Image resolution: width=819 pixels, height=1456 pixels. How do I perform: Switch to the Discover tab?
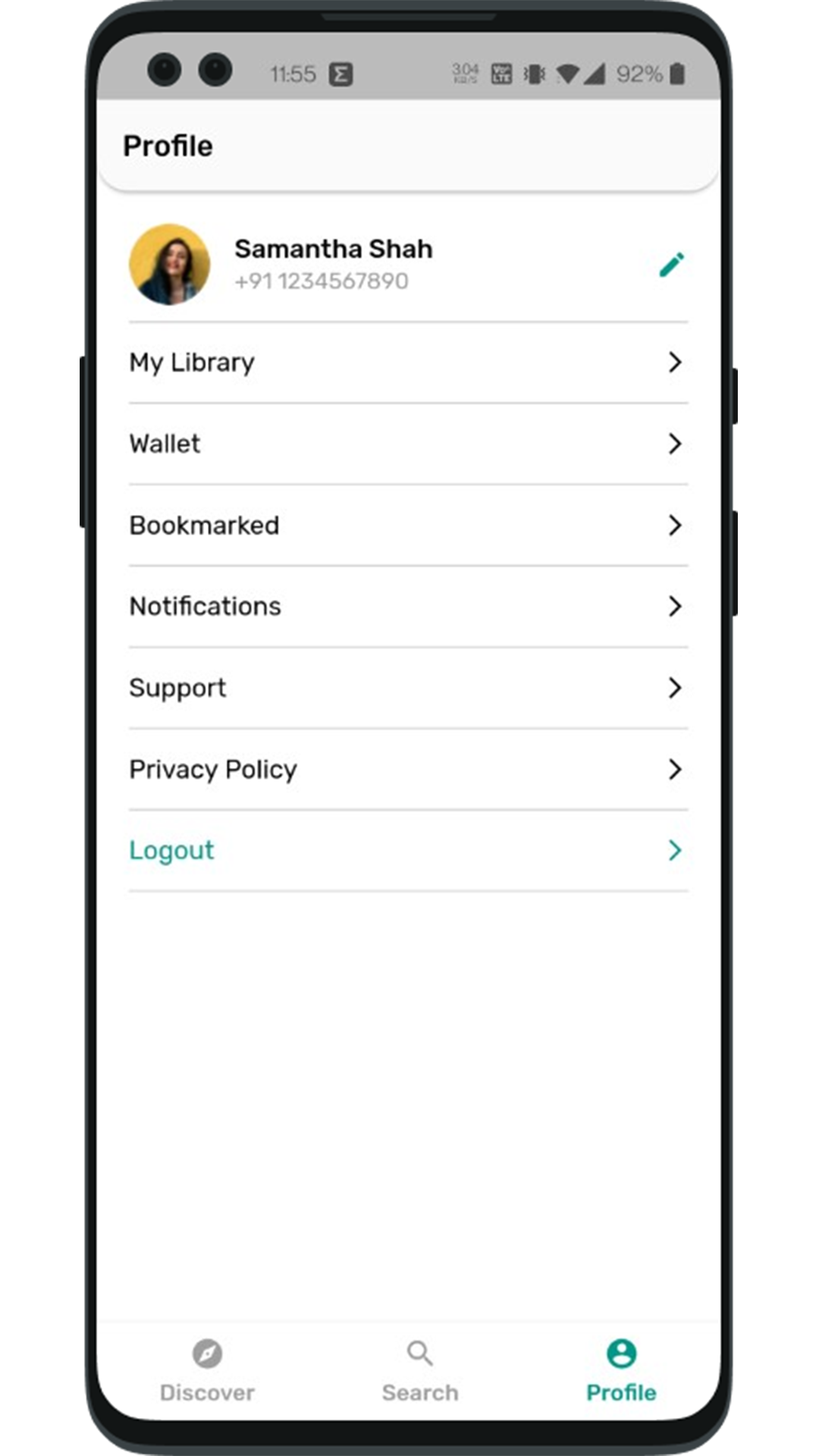pos(207,1370)
